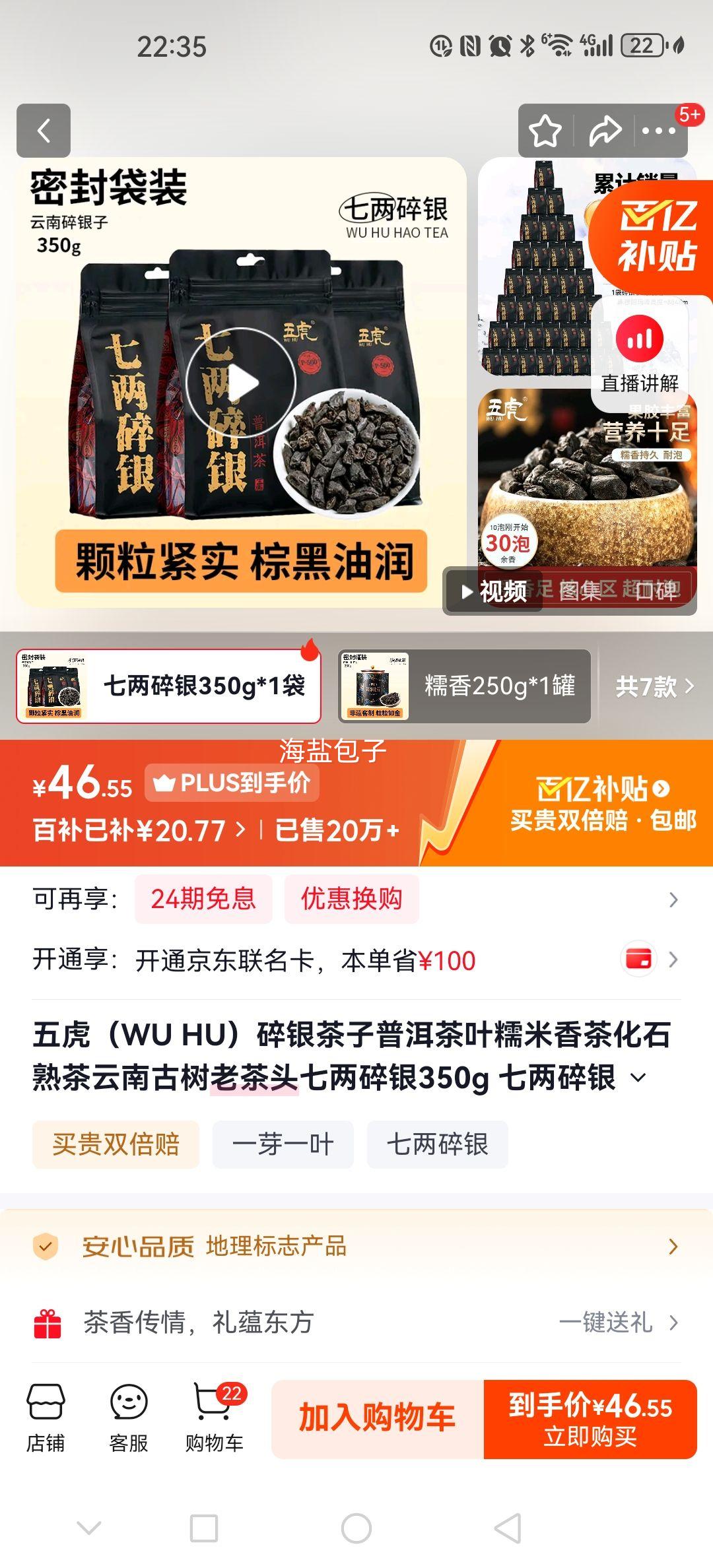Open the more options menu showing 5+

click(x=661, y=131)
